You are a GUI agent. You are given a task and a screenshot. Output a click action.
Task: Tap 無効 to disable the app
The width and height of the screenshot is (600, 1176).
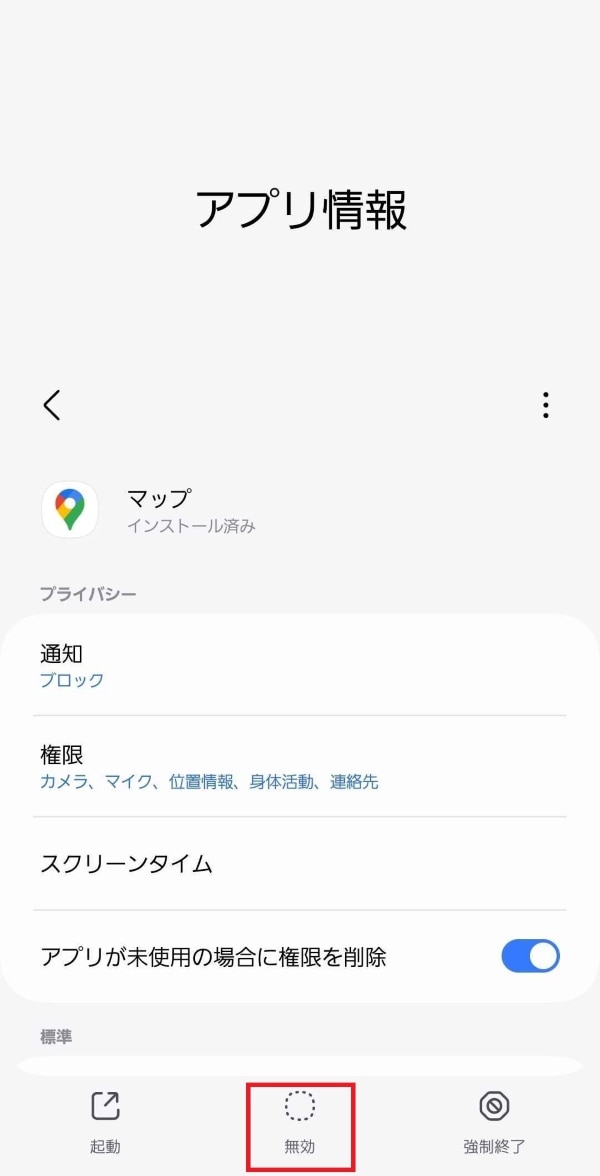[x=300, y=1121]
